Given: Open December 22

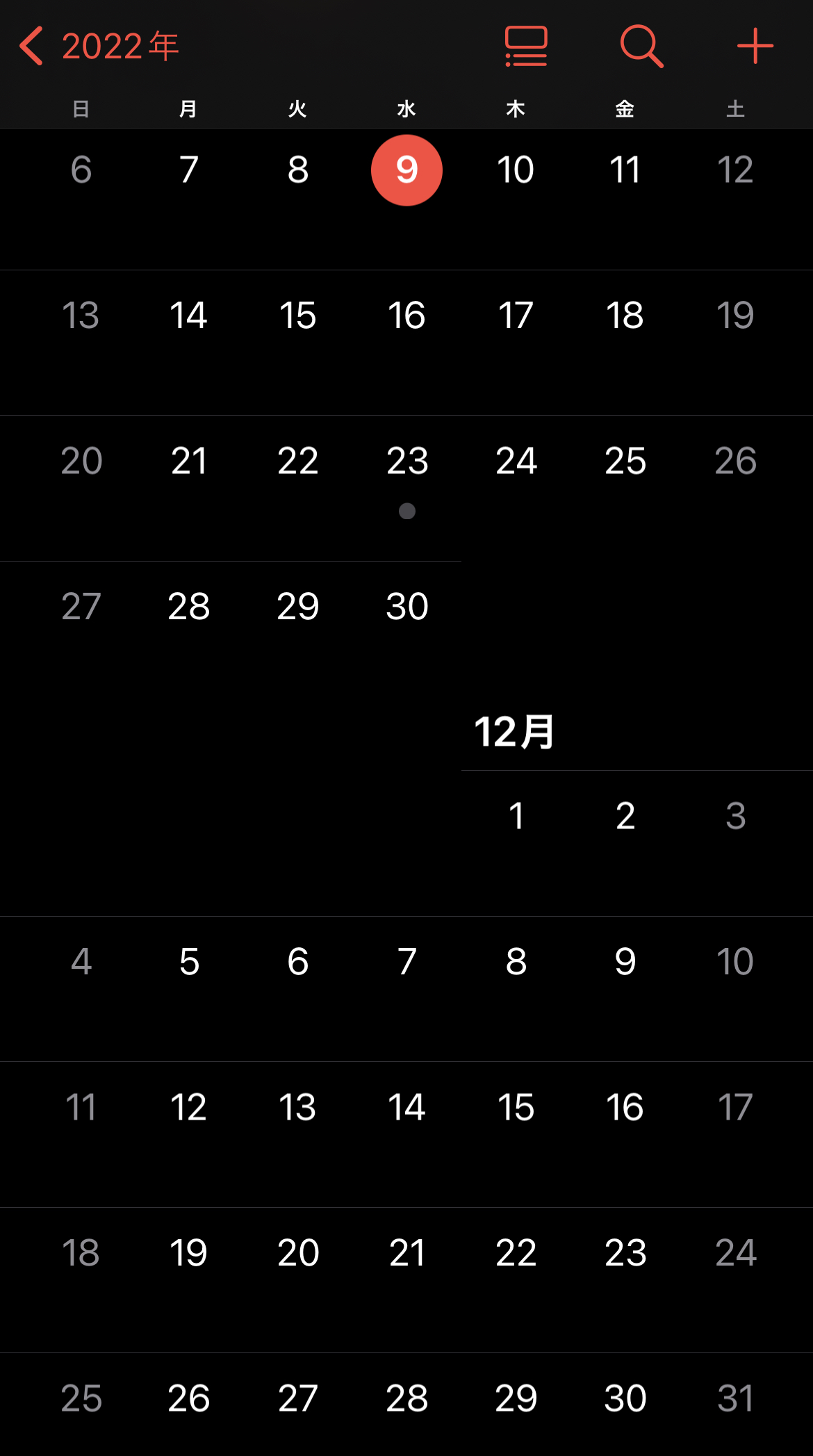Looking at the screenshot, I should point(516,1253).
